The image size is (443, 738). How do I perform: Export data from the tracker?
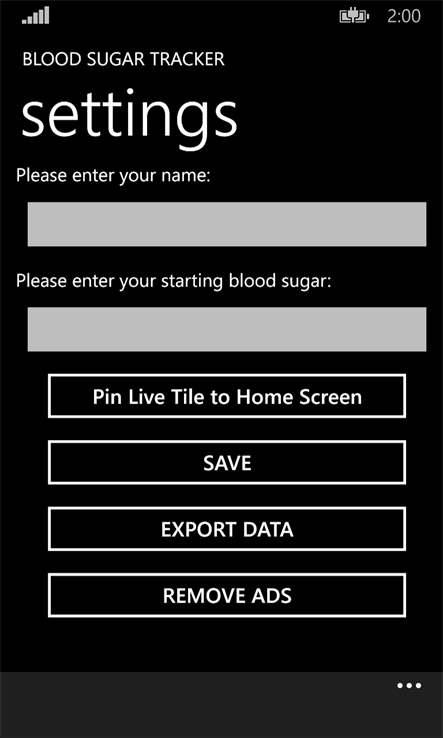click(227, 529)
